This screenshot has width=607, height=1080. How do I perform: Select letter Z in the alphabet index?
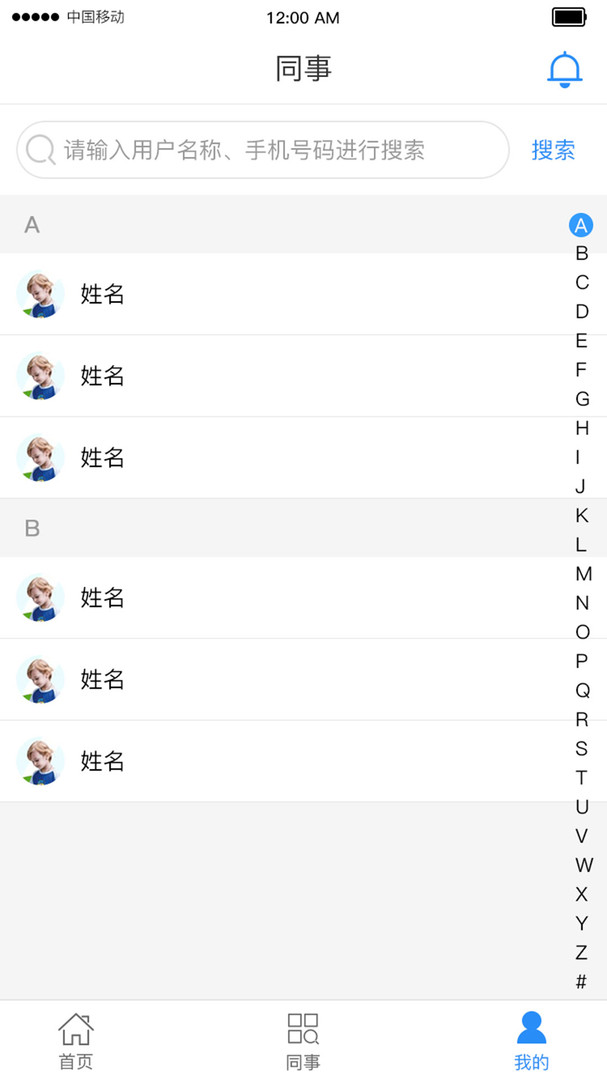tap(581, 953)
